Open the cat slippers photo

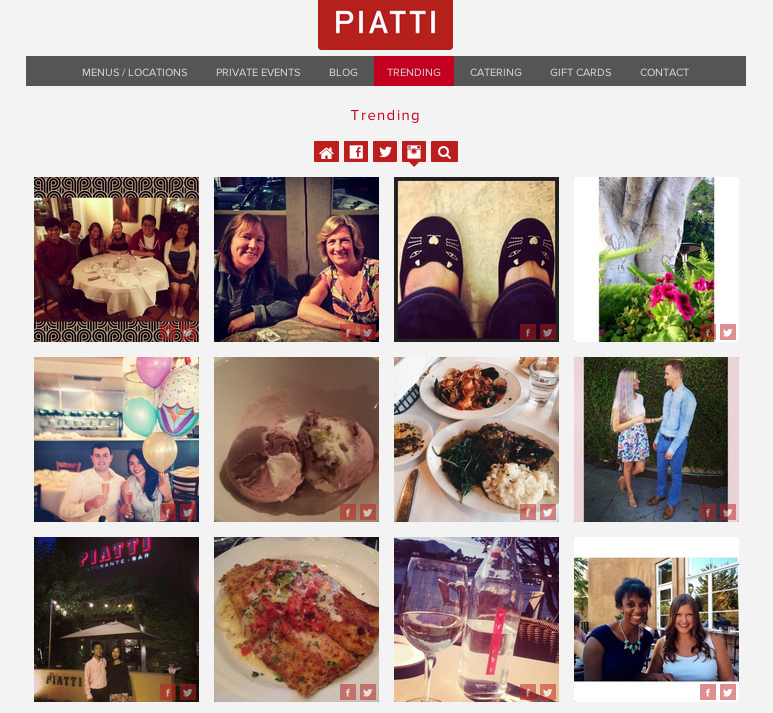476,250
